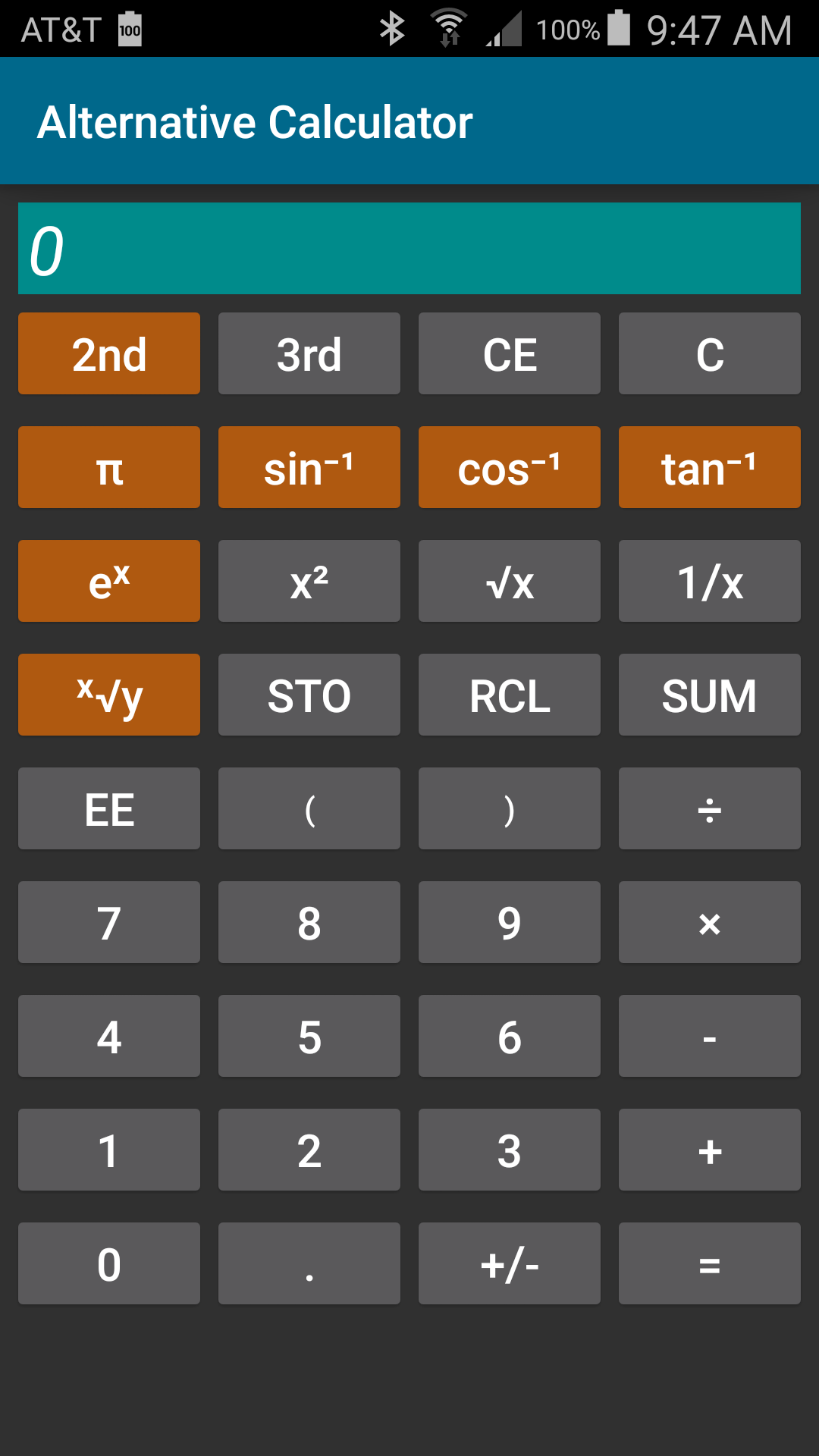The width and height of the screenshot is (819, 1456).
Task: Insert the π constant
Action: pyautogui.click(x=109, y=467)
